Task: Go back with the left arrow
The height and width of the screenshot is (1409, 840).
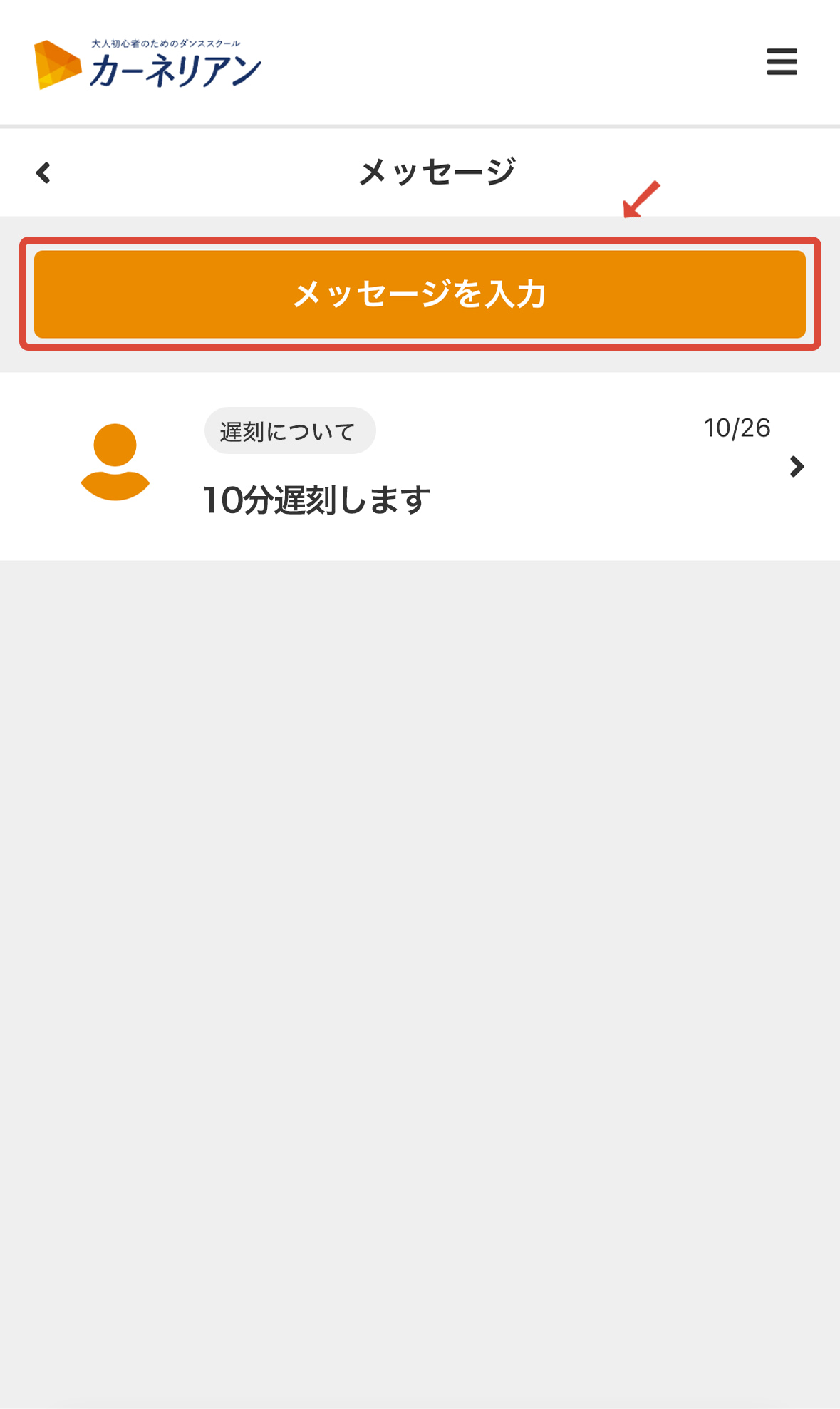Action: [x=43, y=172]
